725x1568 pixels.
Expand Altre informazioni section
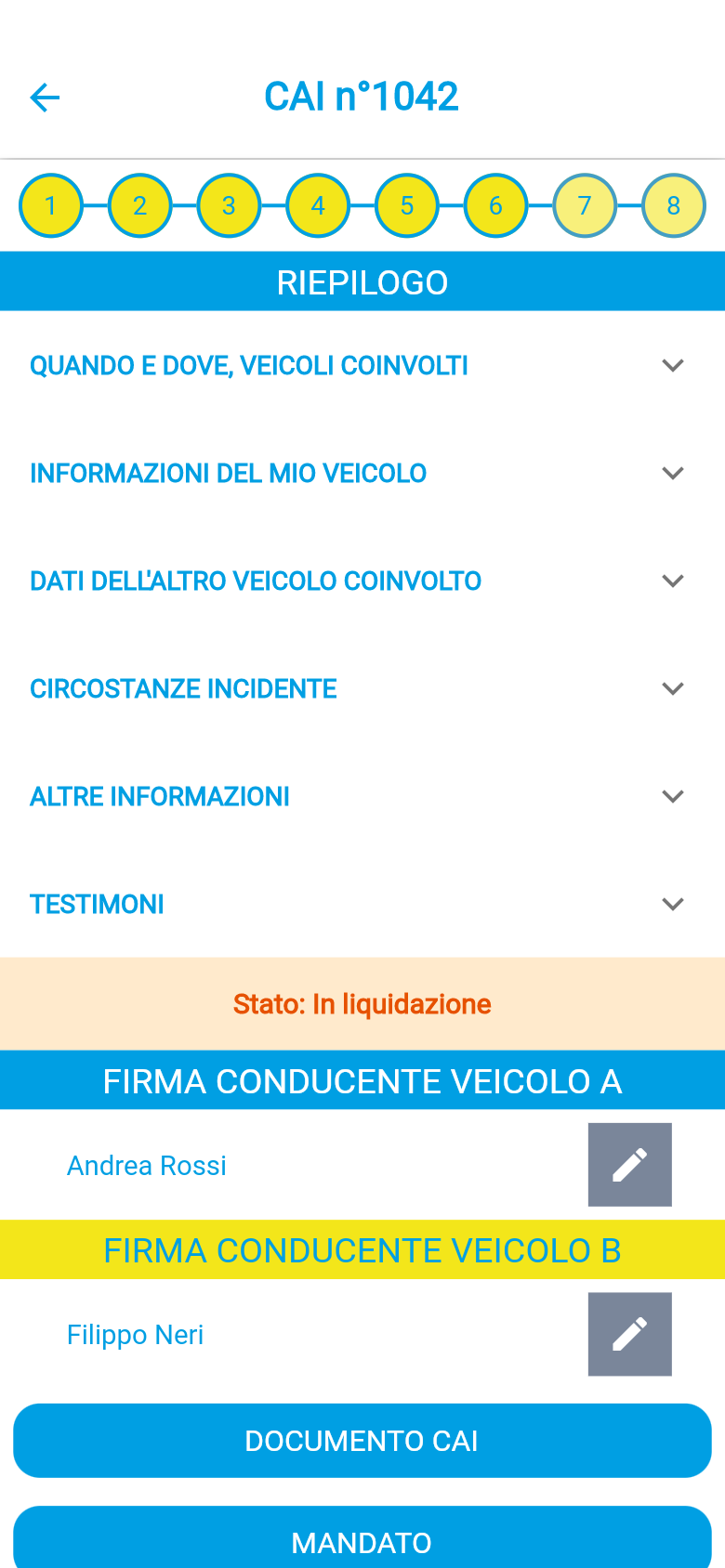pos(362,796)
